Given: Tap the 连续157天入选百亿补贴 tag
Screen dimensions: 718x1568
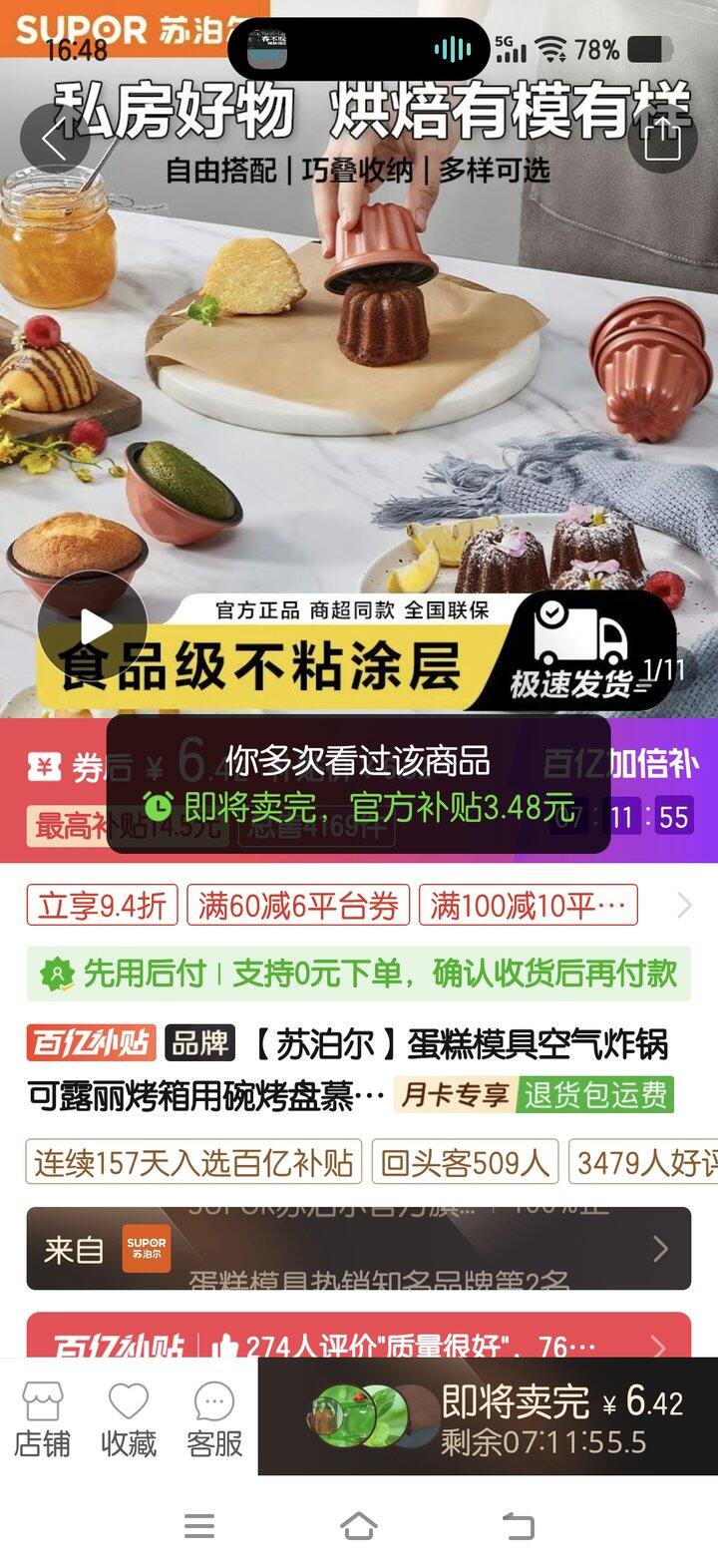Looking at the screenshot, I should (193, 1162).
